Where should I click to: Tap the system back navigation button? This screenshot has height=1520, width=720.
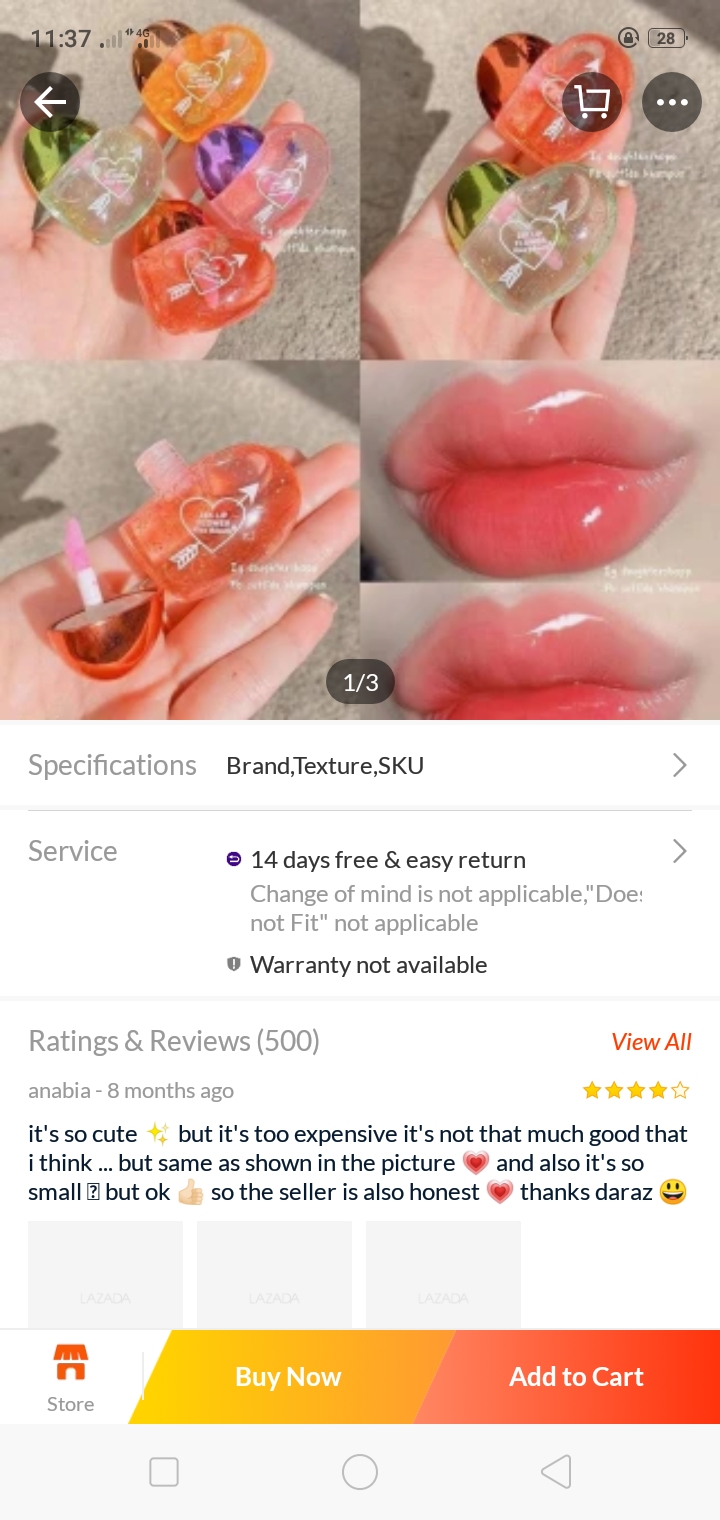point(556,1472)
